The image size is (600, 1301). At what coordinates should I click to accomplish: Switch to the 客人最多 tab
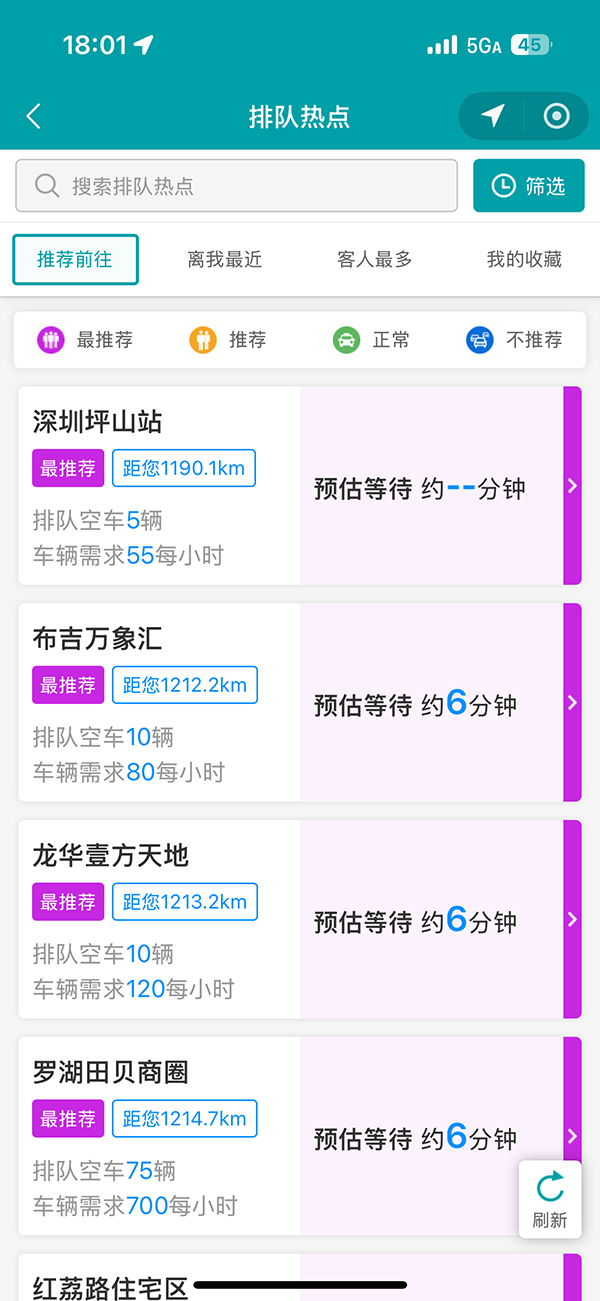click(x=375, y=260)
